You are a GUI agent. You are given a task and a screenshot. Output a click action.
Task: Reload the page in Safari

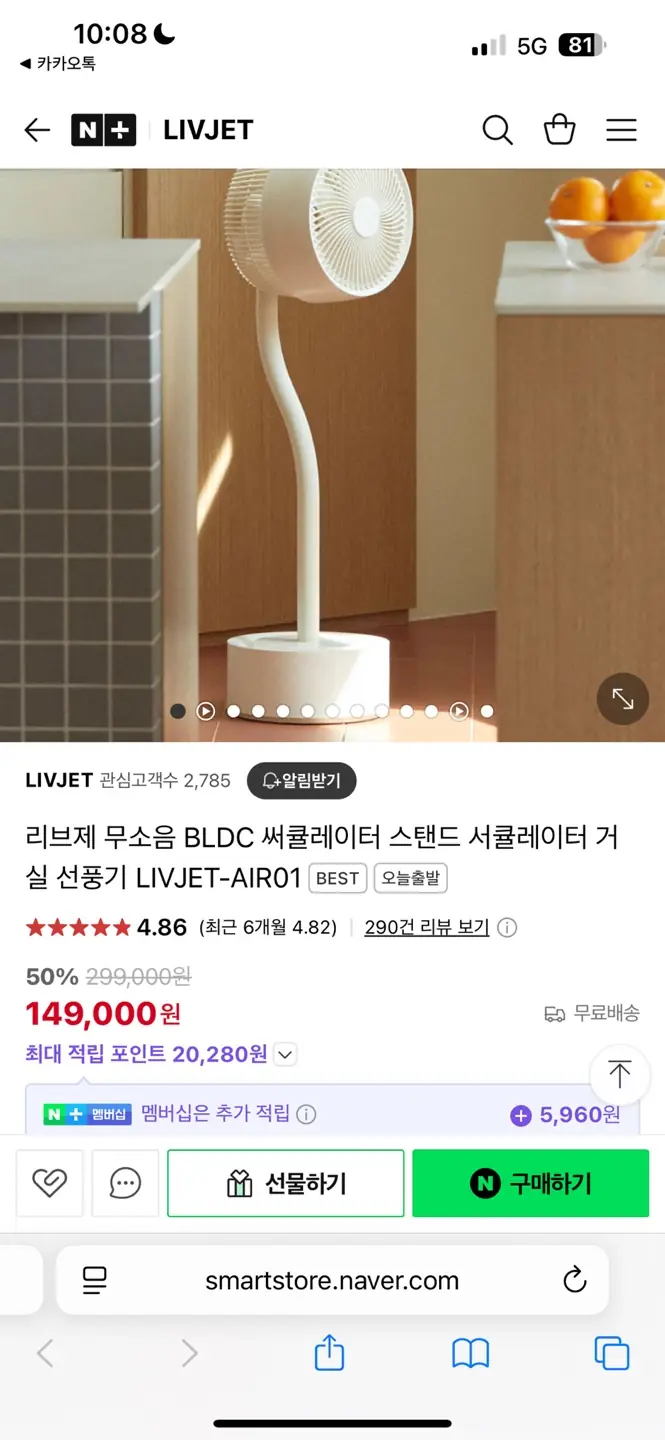click(x=574, y=1280)
